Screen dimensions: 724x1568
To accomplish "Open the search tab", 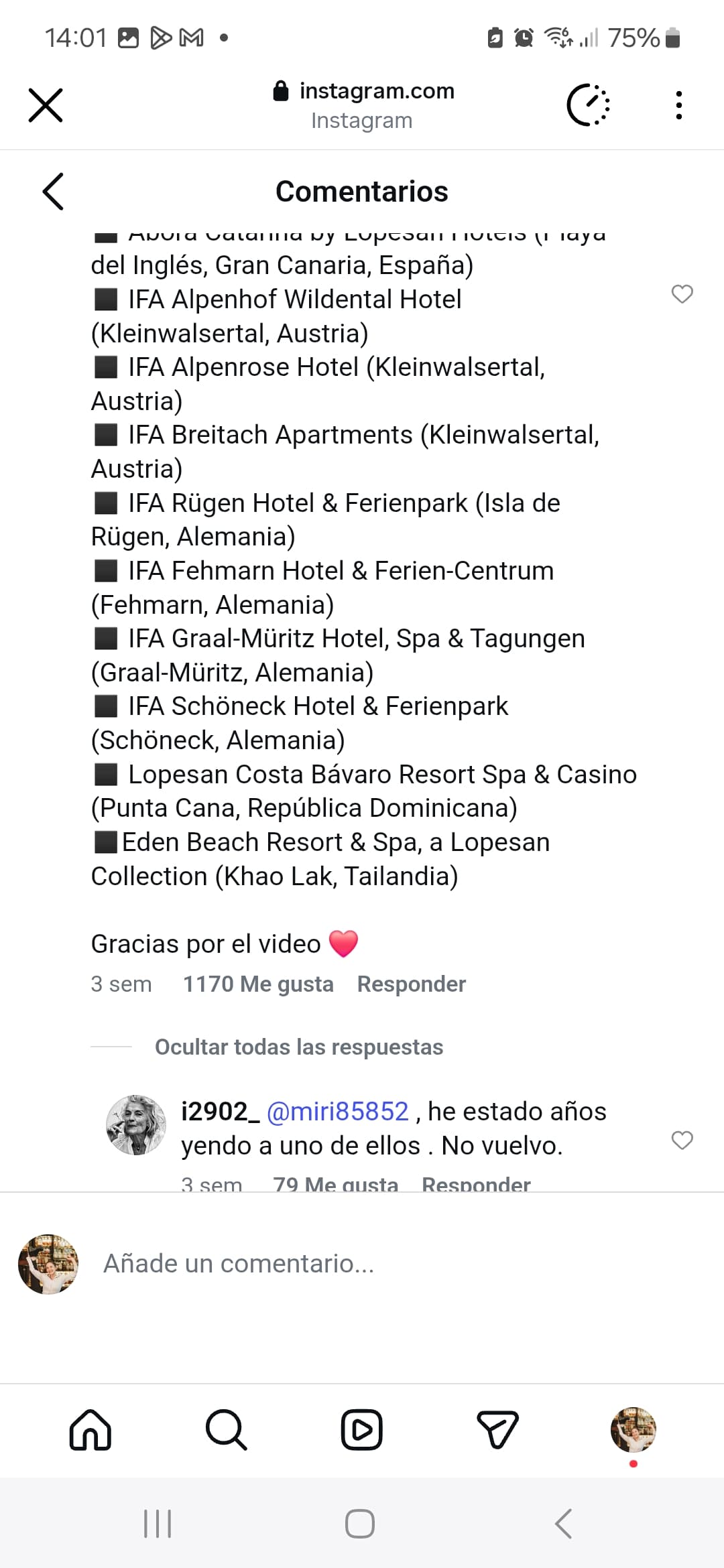I will coord(227,1430).
